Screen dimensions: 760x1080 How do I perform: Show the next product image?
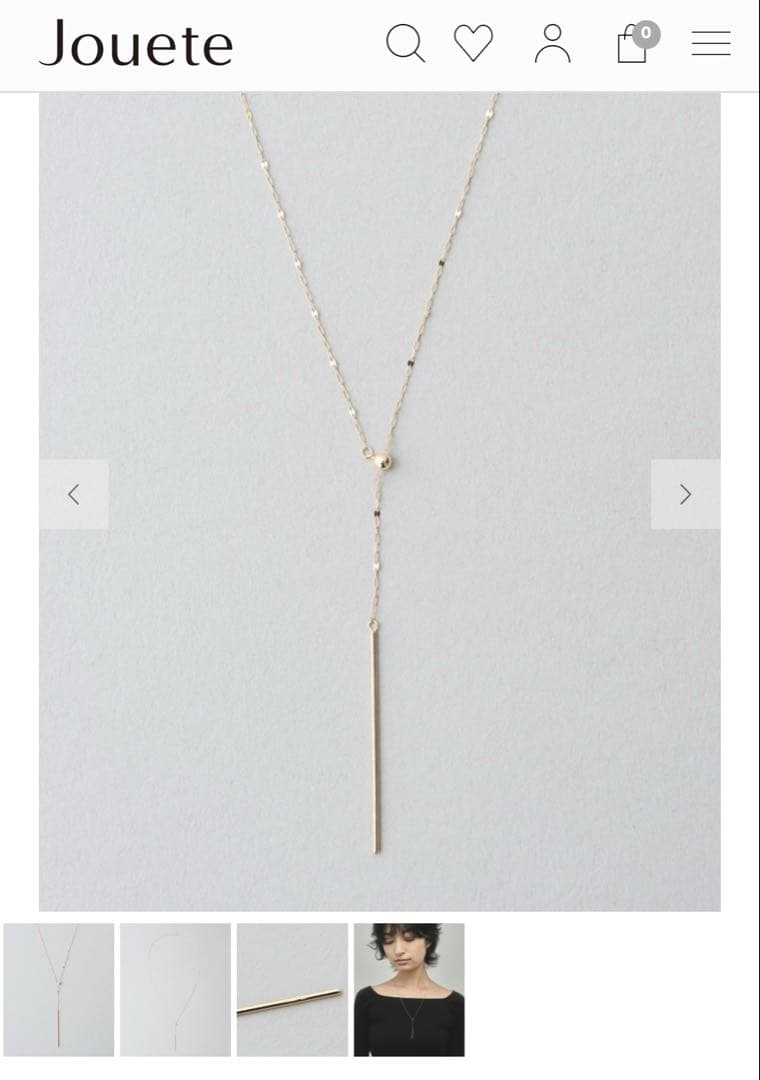coord(685,494)
